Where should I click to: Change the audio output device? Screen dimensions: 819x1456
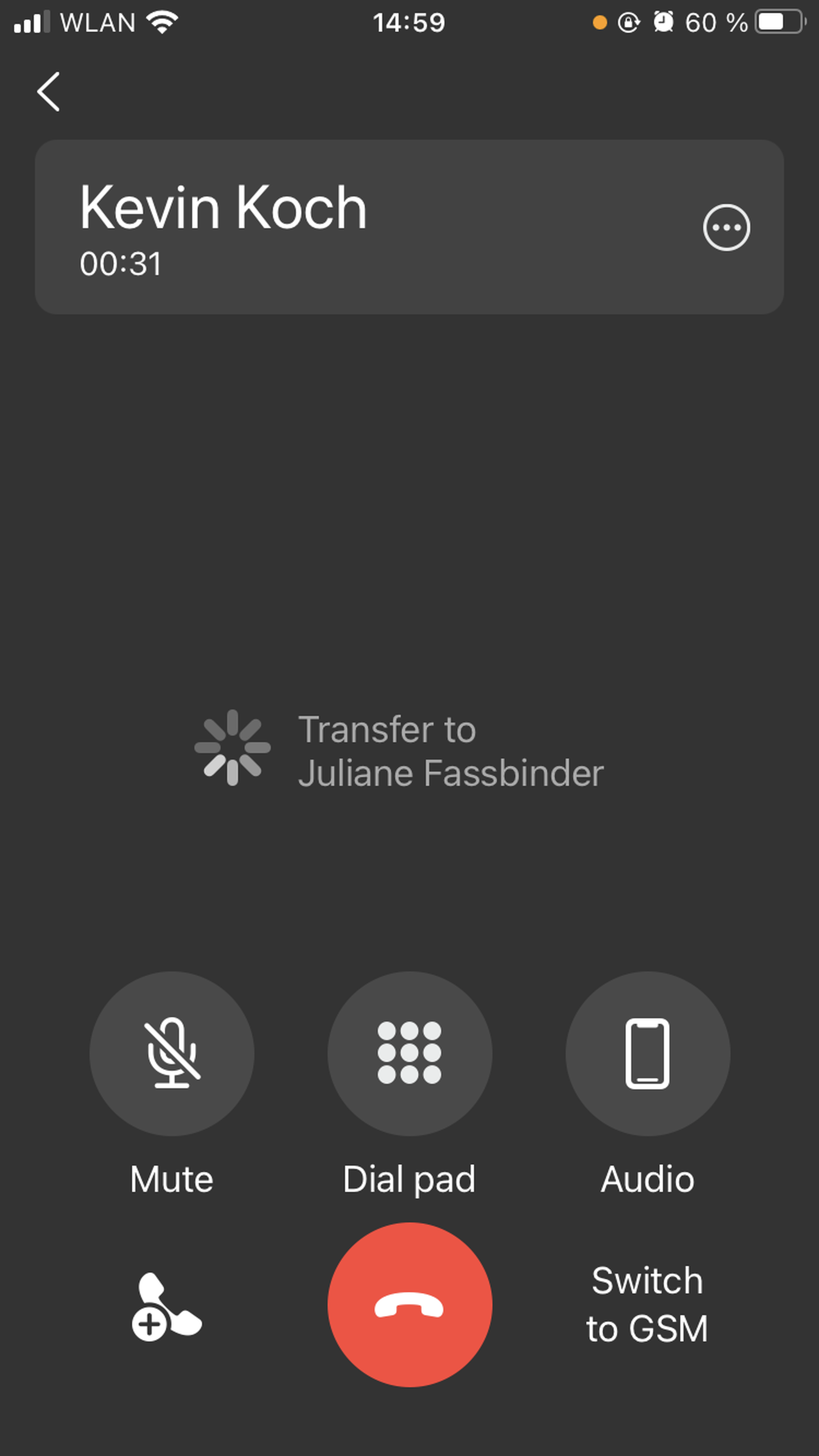point(647,1054)
